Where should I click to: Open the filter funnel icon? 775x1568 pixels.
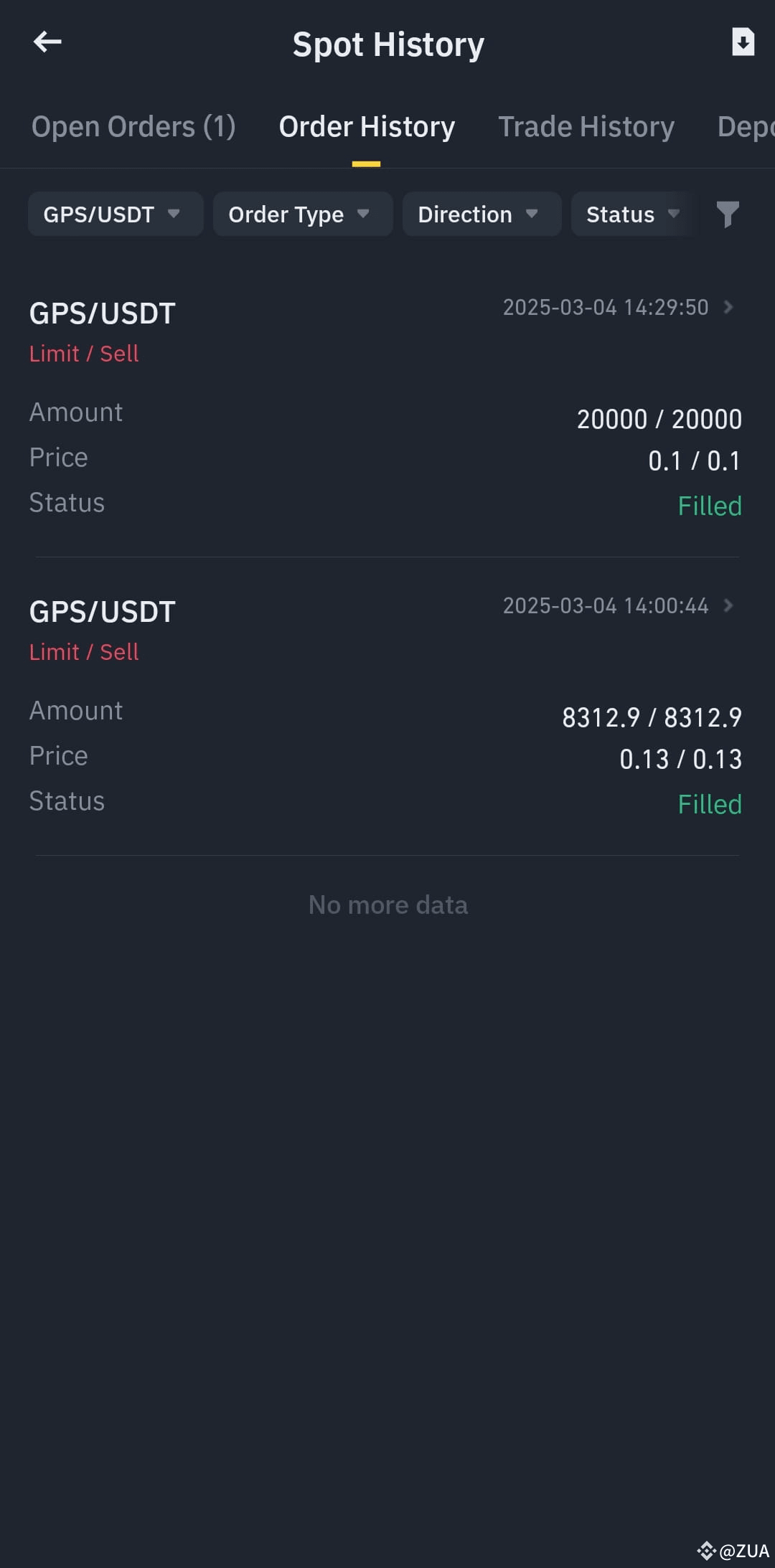[729, 214]
